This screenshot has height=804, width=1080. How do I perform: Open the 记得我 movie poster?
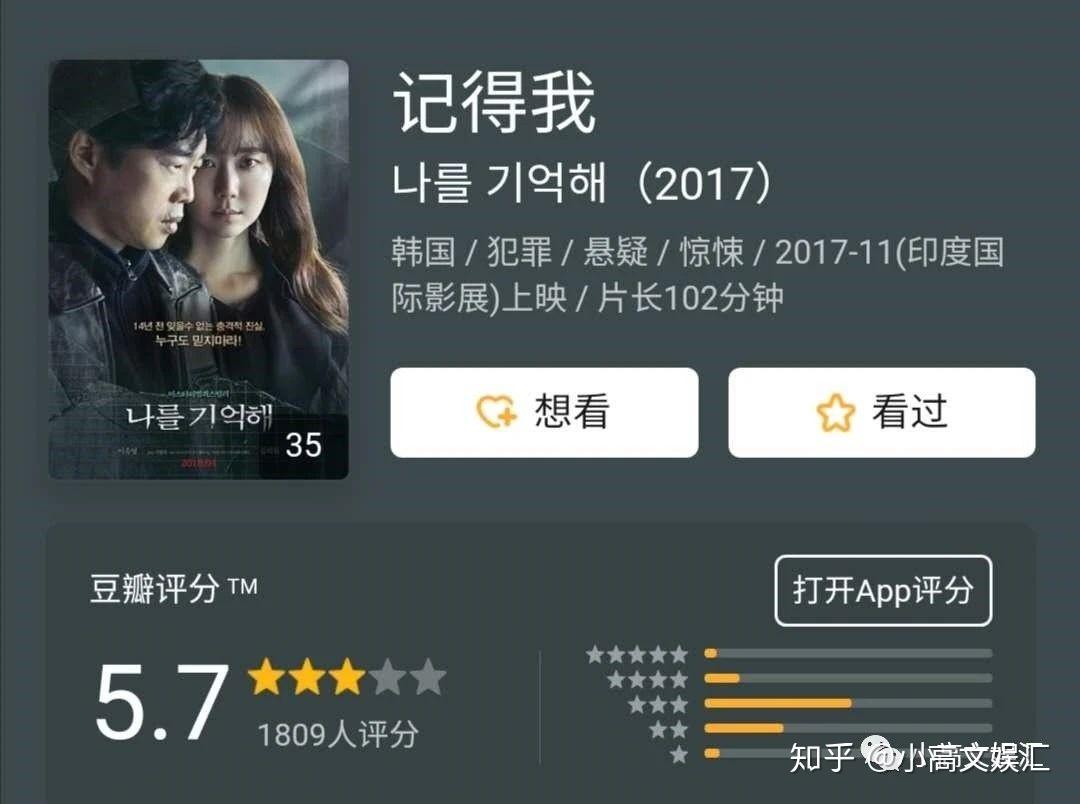point(199,269)
